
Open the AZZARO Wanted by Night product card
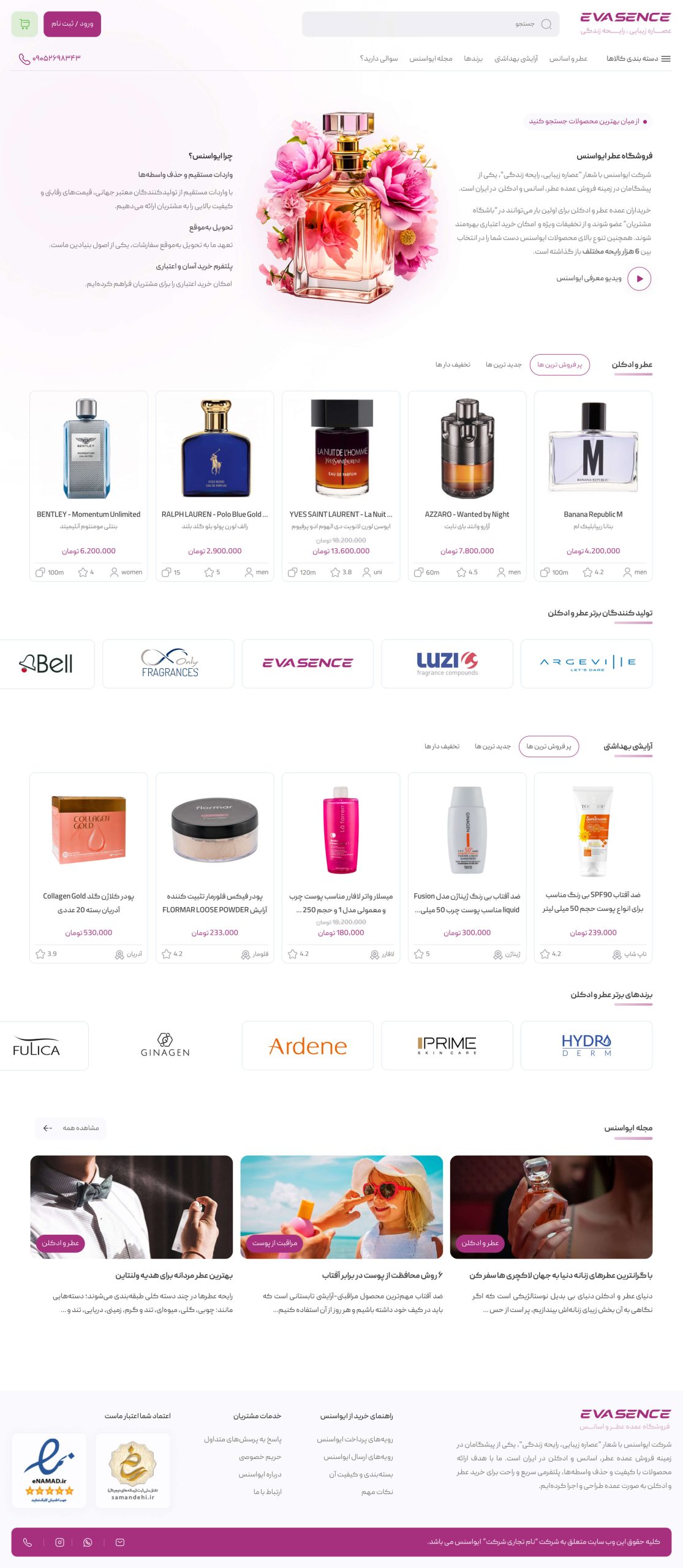[x=467, y=486]
